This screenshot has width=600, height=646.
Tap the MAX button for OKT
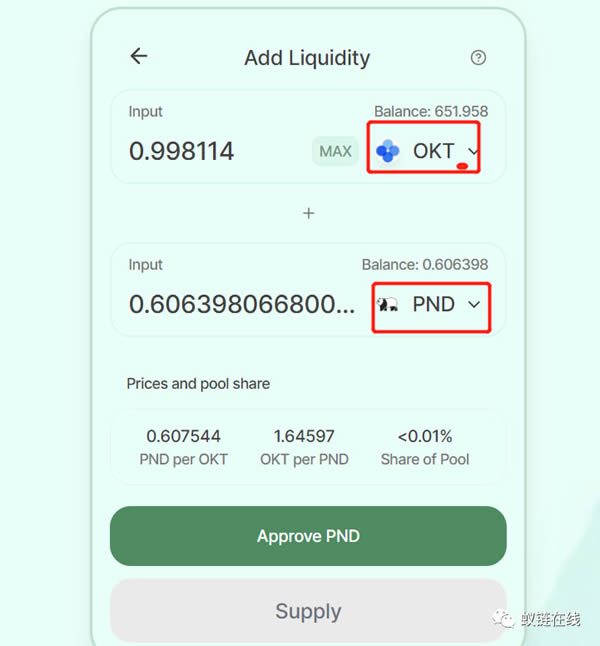pyautogui.click(x=335, y=151)
